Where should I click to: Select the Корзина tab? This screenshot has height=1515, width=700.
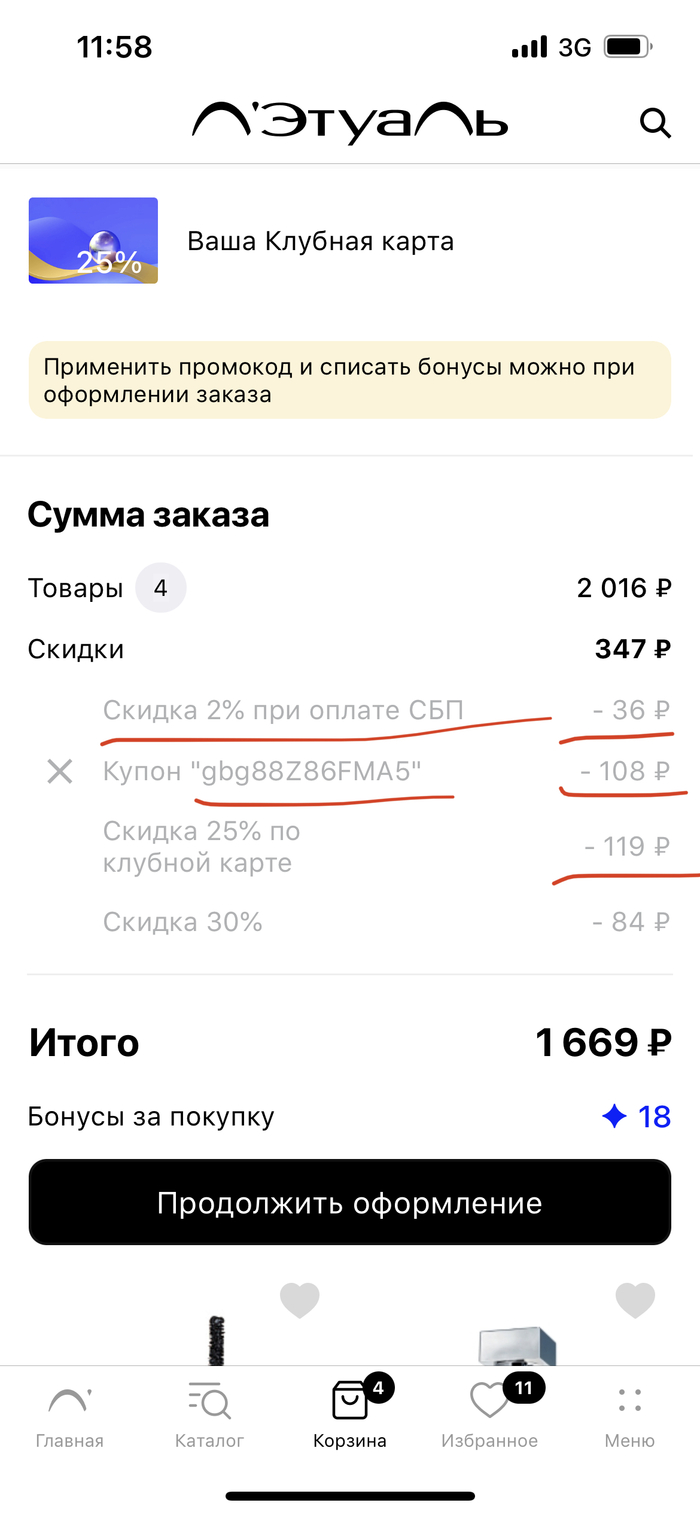[350, 1417]
